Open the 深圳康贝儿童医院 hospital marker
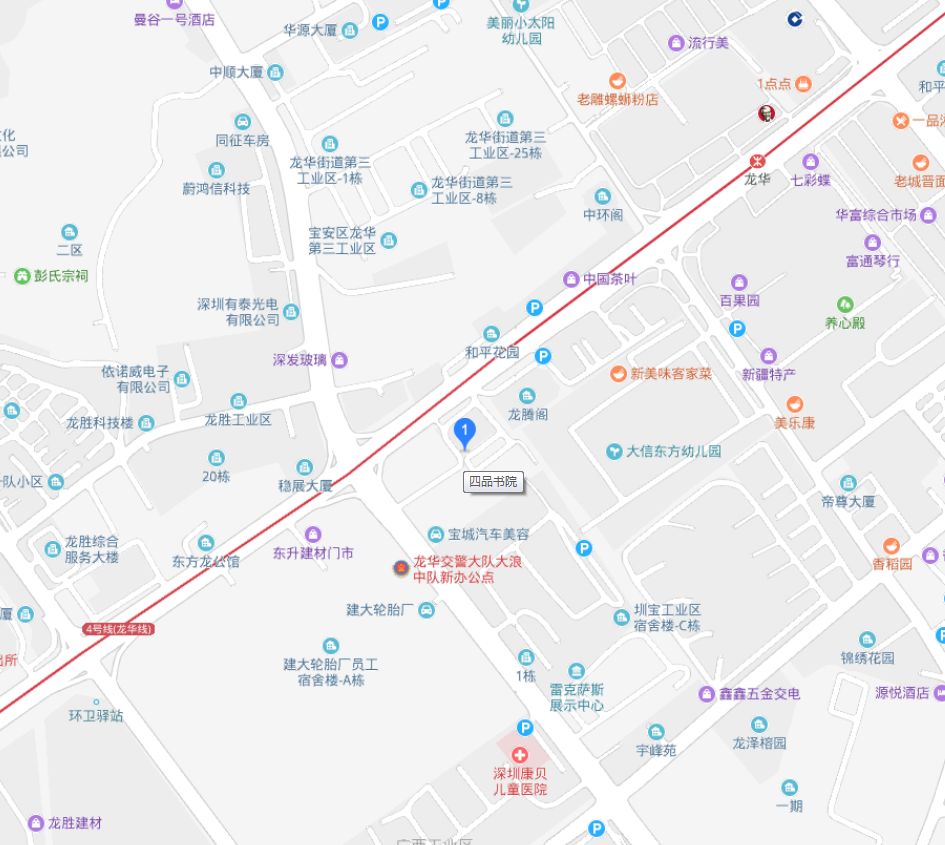 click(x=520, y=754)
